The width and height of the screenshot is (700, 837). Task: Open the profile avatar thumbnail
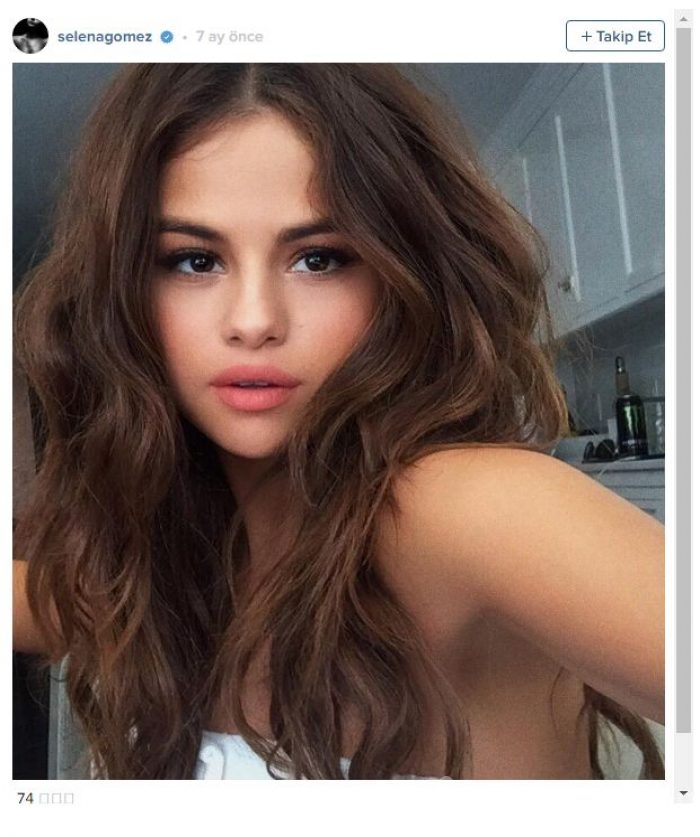click(30, 36)
